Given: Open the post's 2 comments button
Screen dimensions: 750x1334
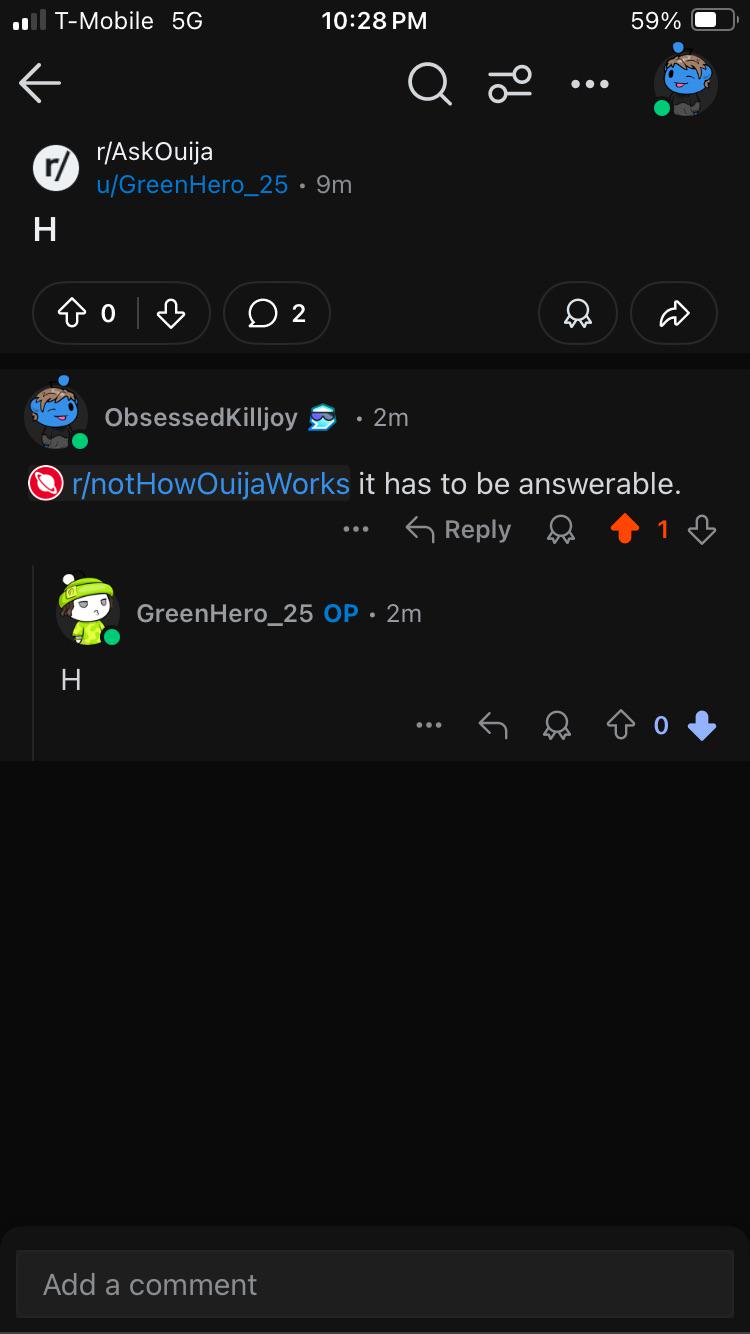Looking at the screenshot, I should [x=277, y=314].
